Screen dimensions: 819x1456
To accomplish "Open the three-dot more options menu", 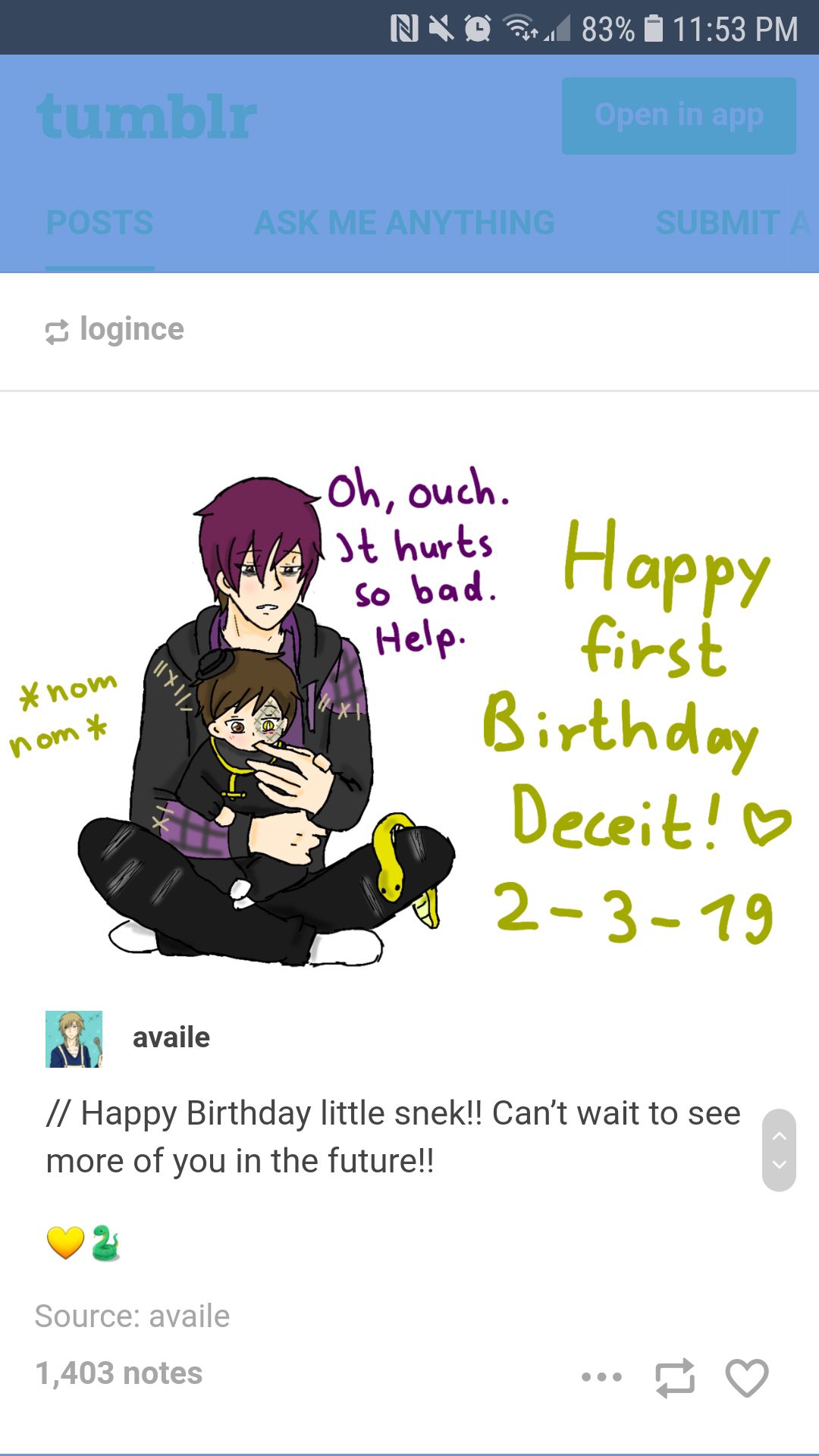I will pyautogui.click(x=601, y=1376).
